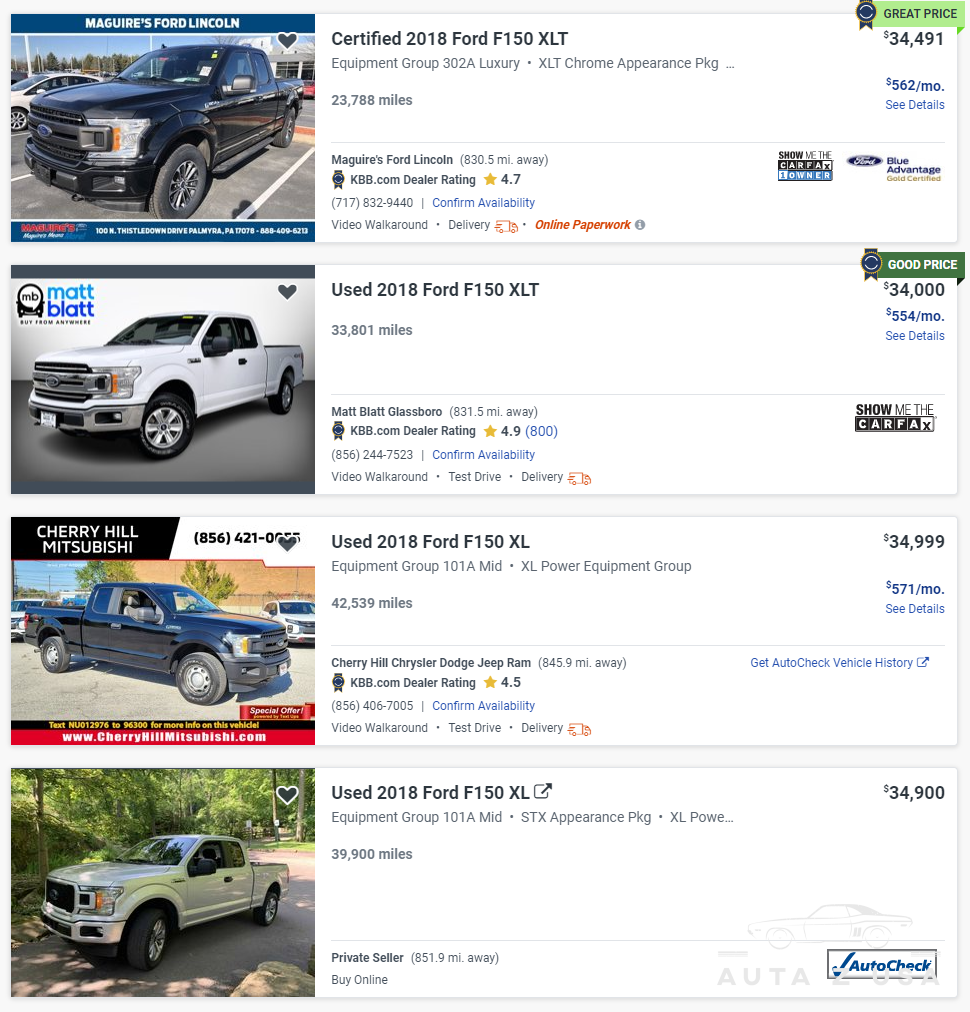
Task: See Details for the $562/mo. payment
Action: pyautogui.click(x=914, y=105)
